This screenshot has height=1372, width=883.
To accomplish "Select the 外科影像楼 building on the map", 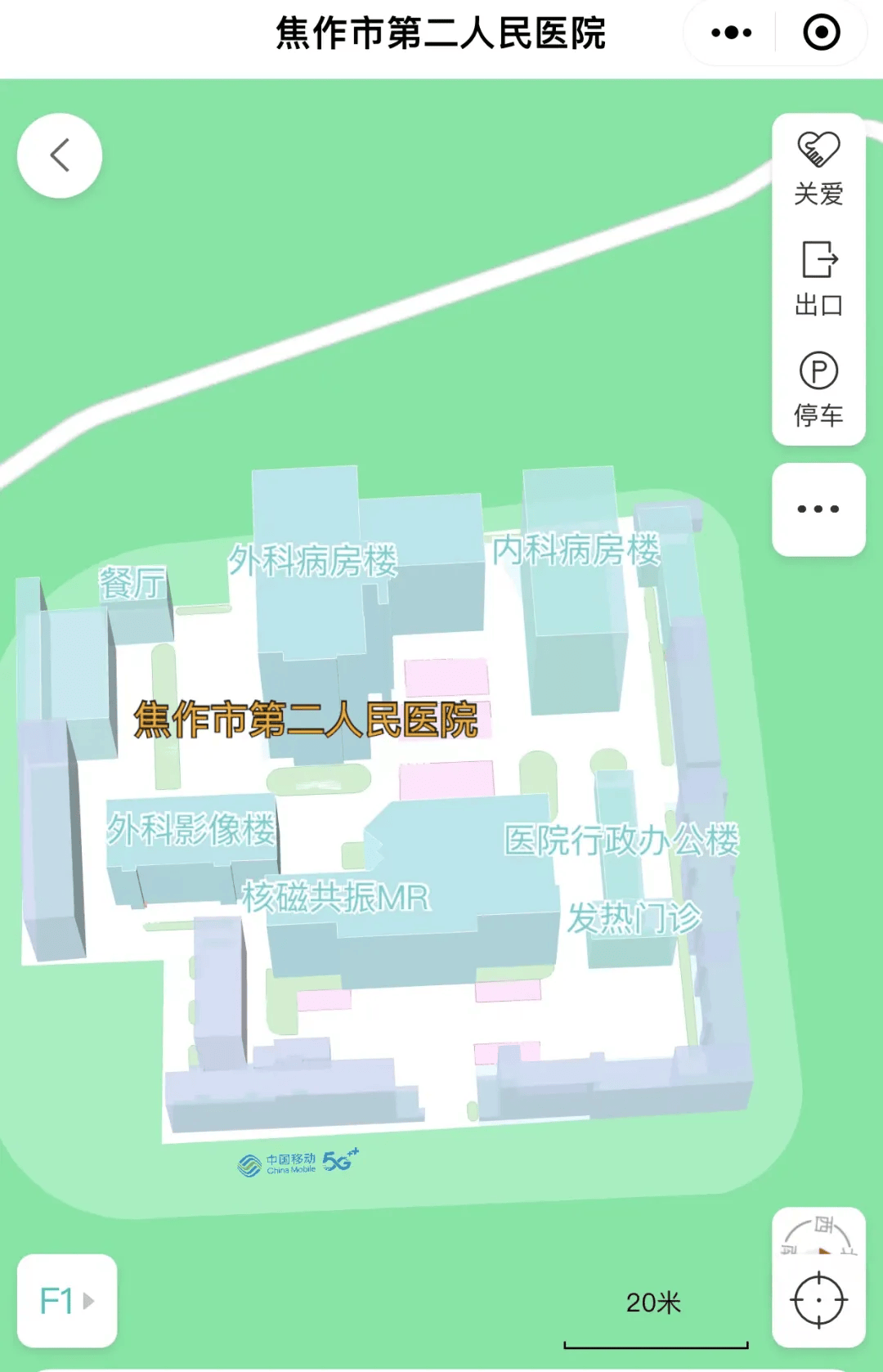I will click(191, 829).
